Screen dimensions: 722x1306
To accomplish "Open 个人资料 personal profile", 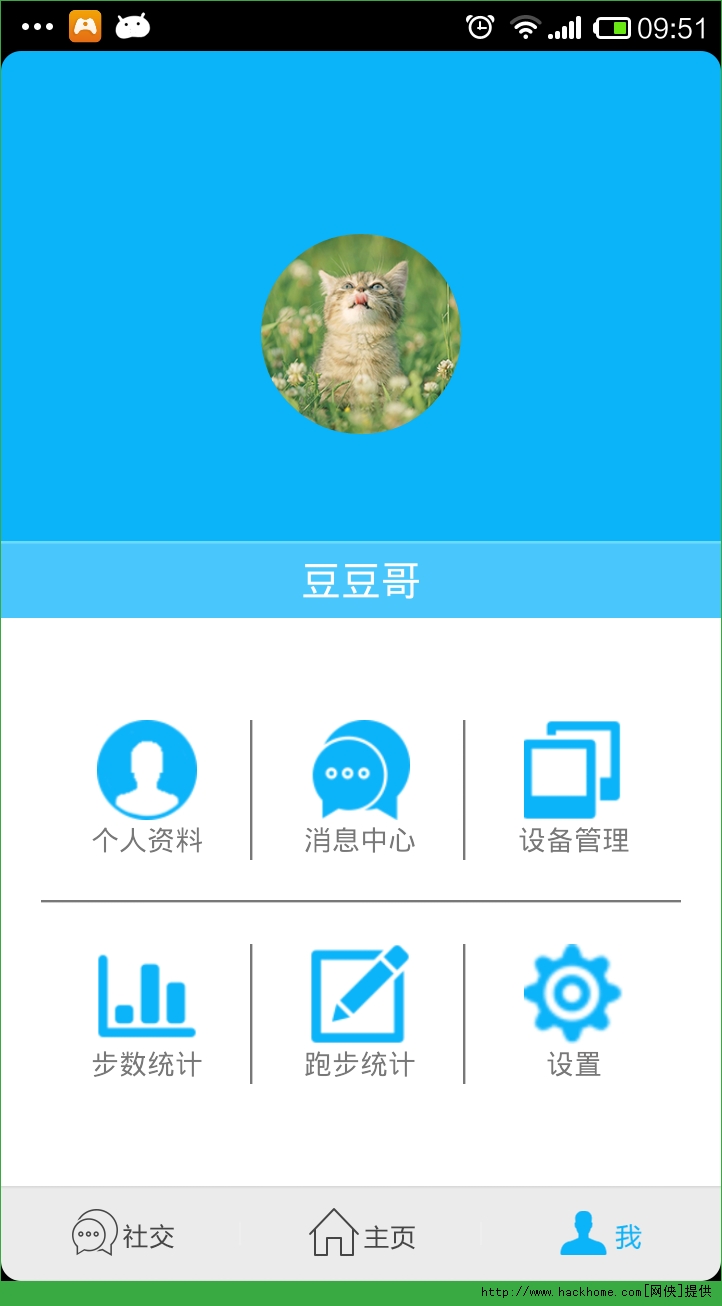I will pyautogui.click(x=147, y=786).
